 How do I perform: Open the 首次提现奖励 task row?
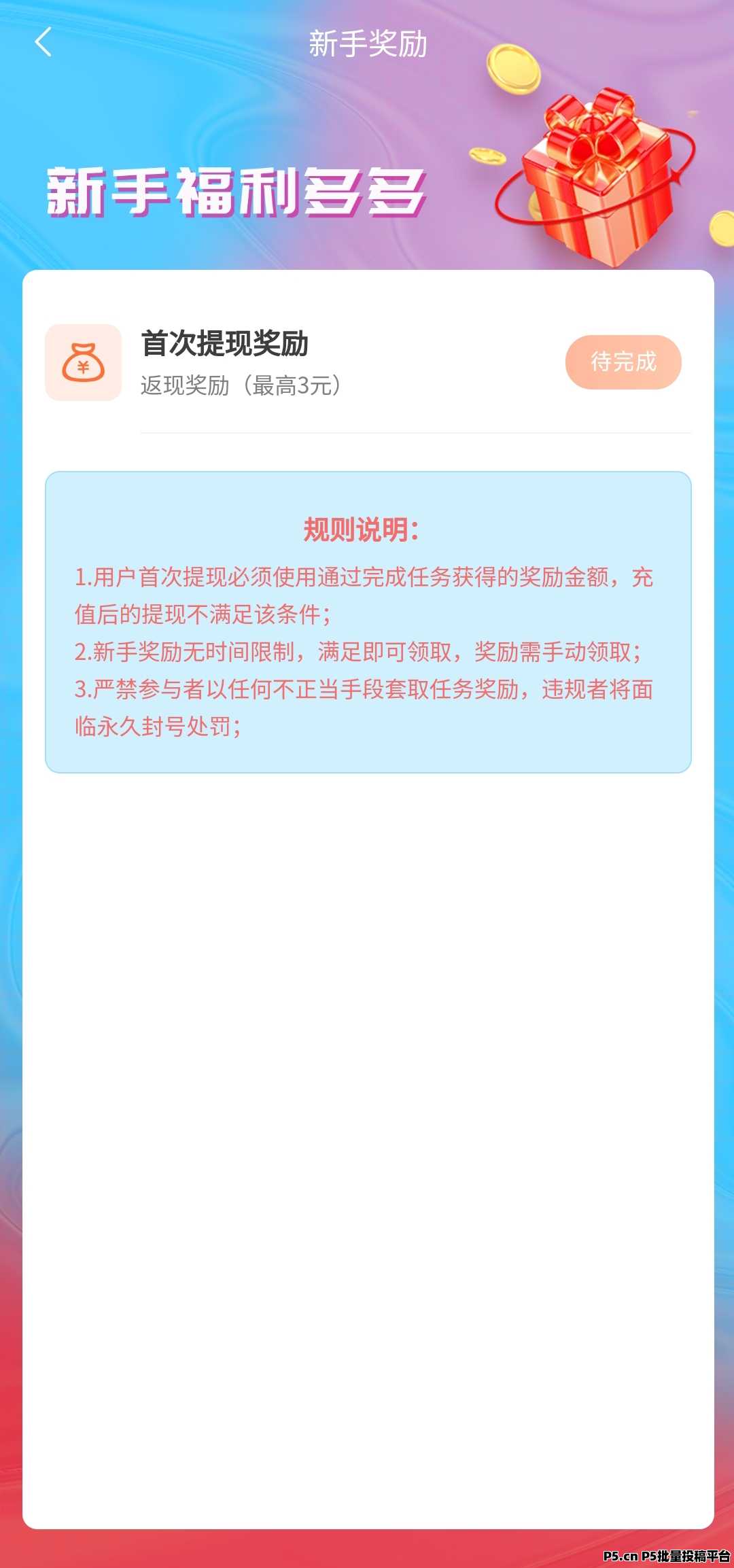[x=306, y=363]
